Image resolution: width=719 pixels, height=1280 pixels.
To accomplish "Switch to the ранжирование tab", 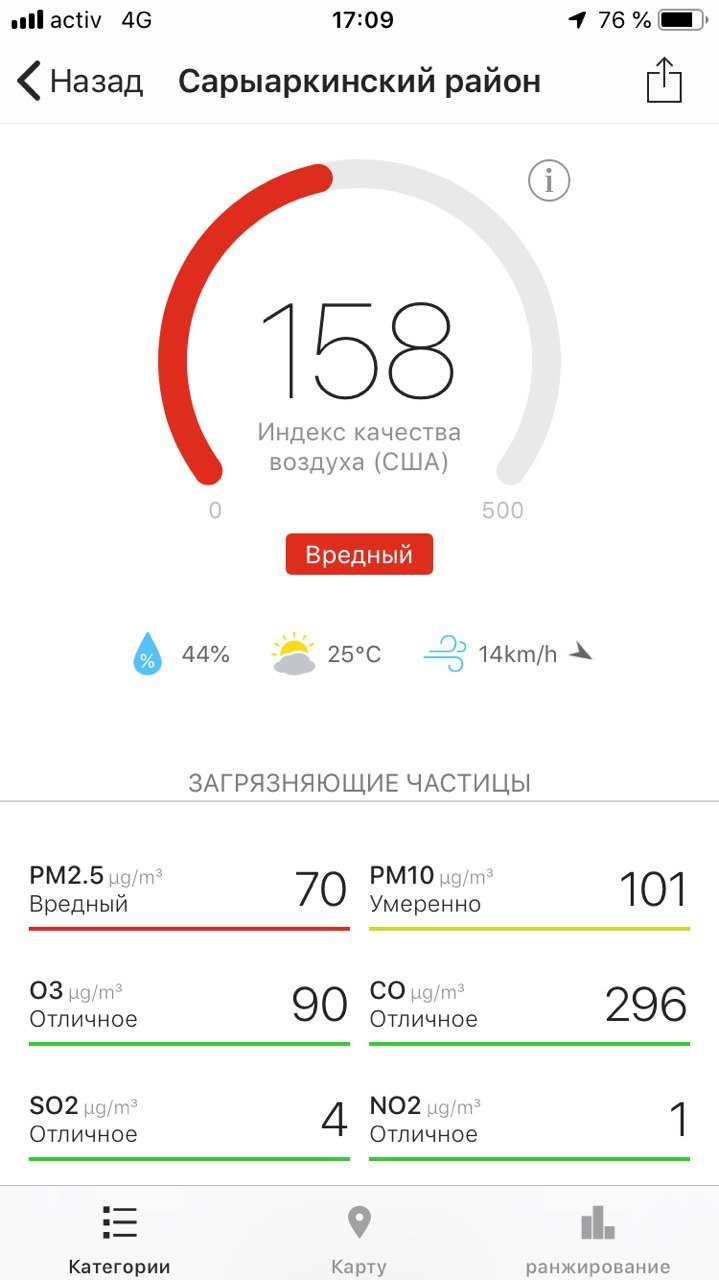I will tap(598, 1238).
